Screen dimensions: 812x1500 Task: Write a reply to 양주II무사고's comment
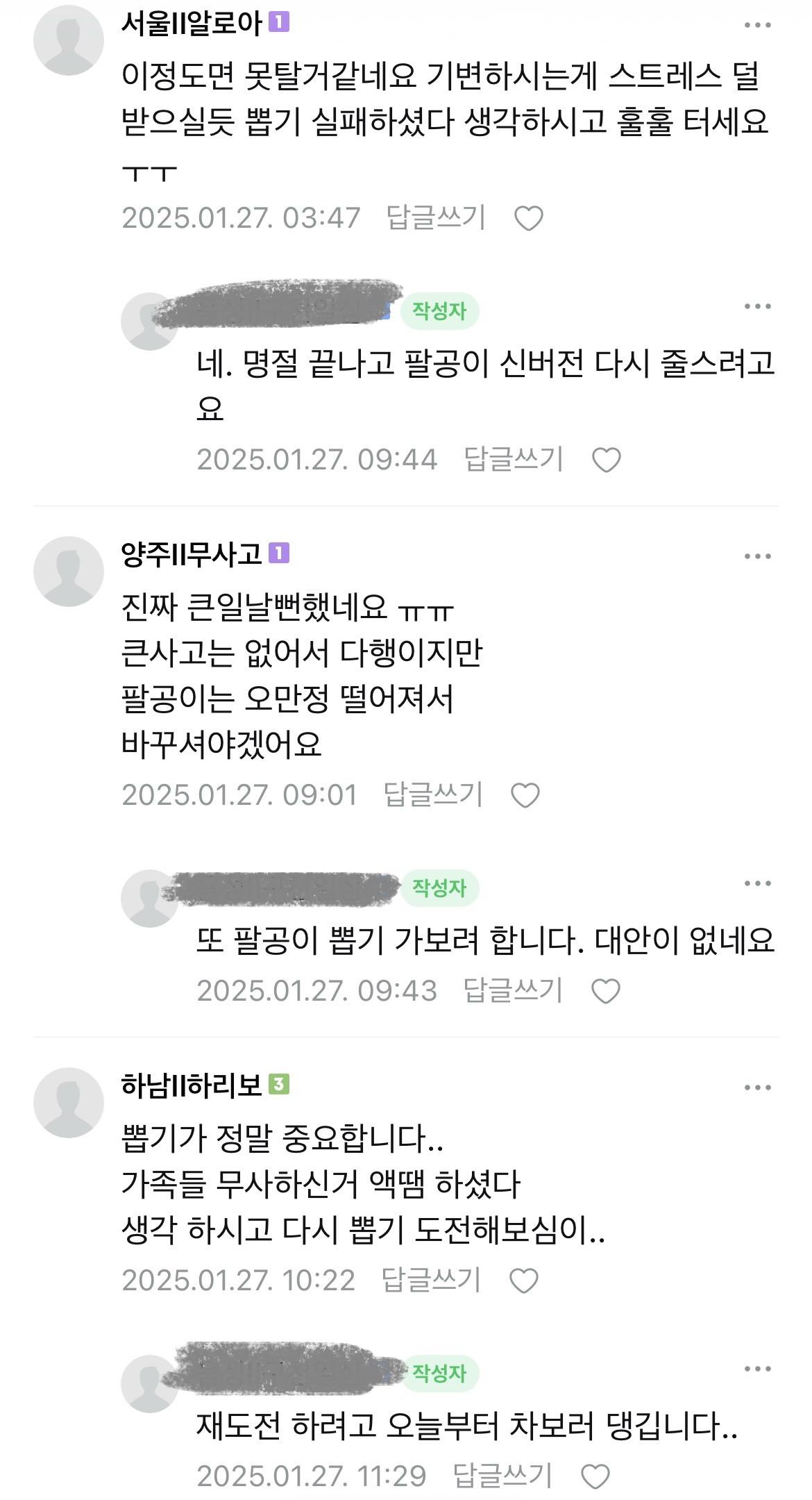[432, 794]
